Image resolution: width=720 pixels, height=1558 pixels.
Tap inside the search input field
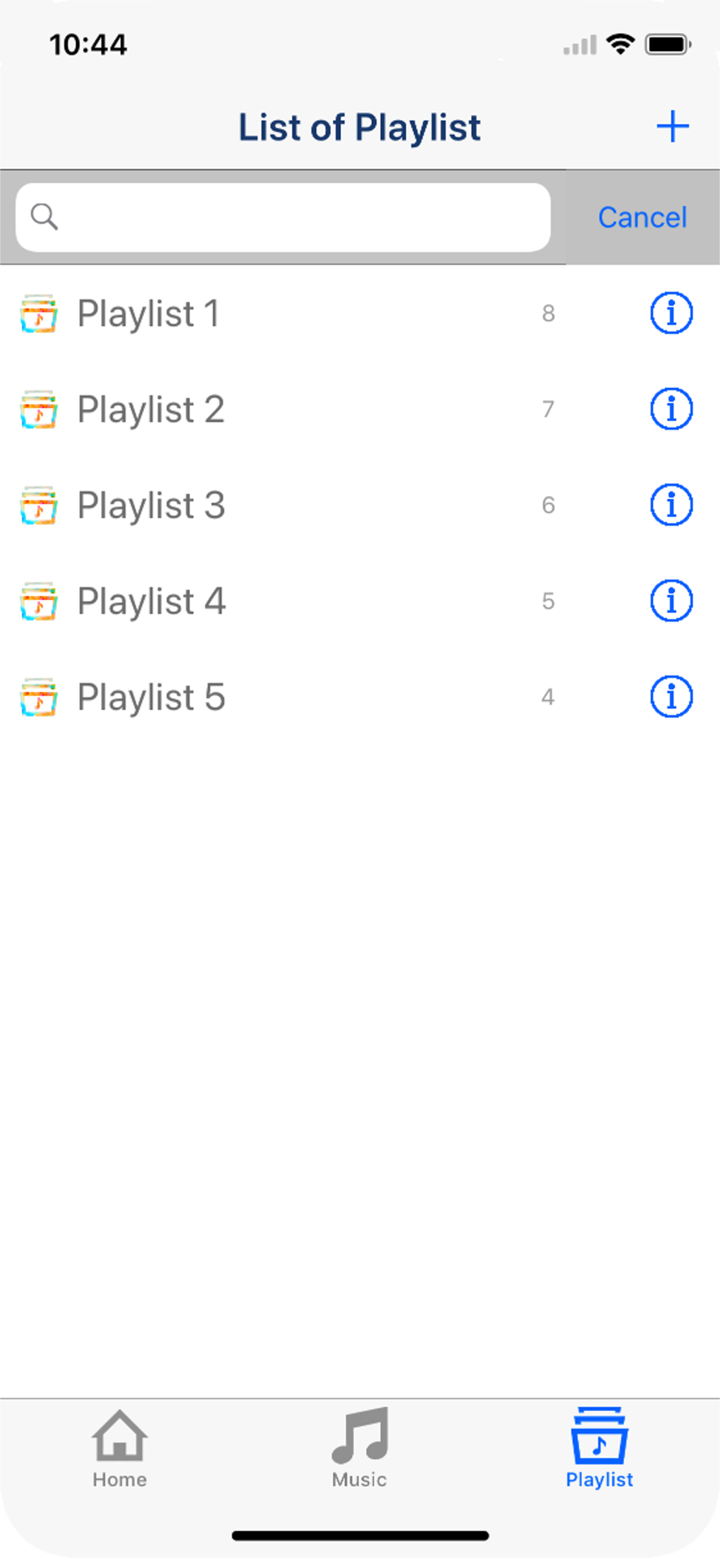[x=280, y=217]
